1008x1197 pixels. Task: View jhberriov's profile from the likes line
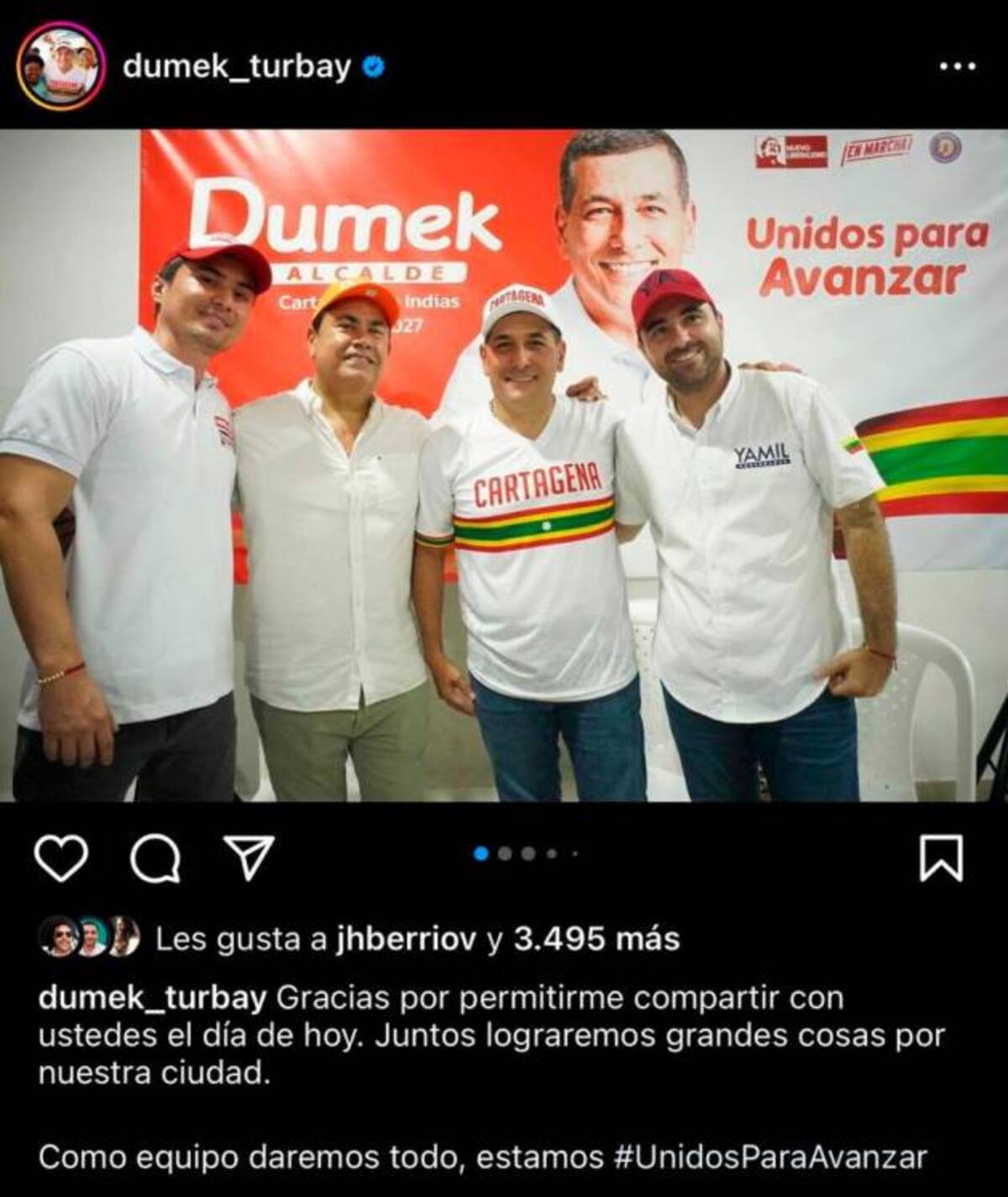coord(406,938)
